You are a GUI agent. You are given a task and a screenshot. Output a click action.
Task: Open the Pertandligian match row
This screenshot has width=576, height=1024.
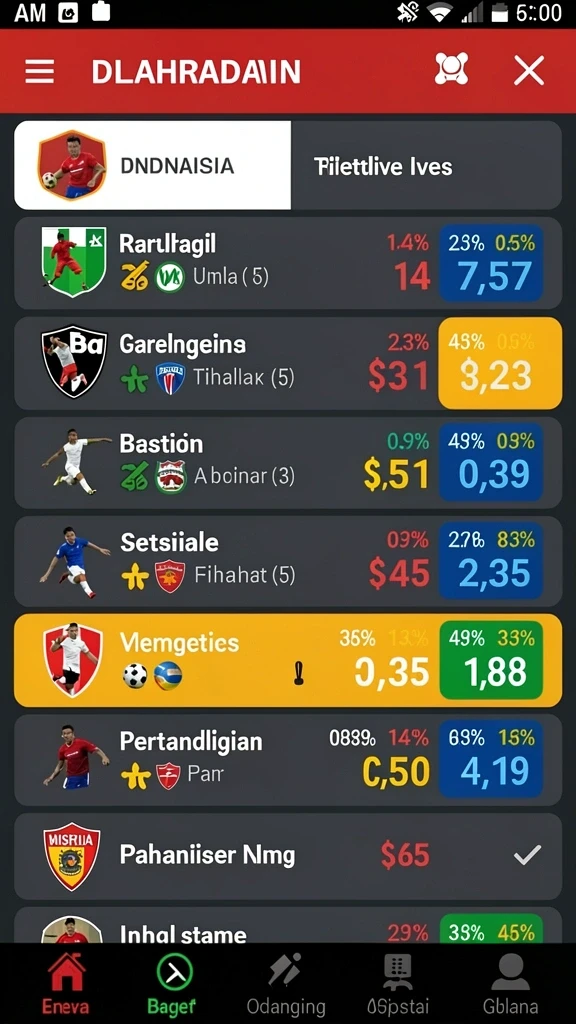288,760
